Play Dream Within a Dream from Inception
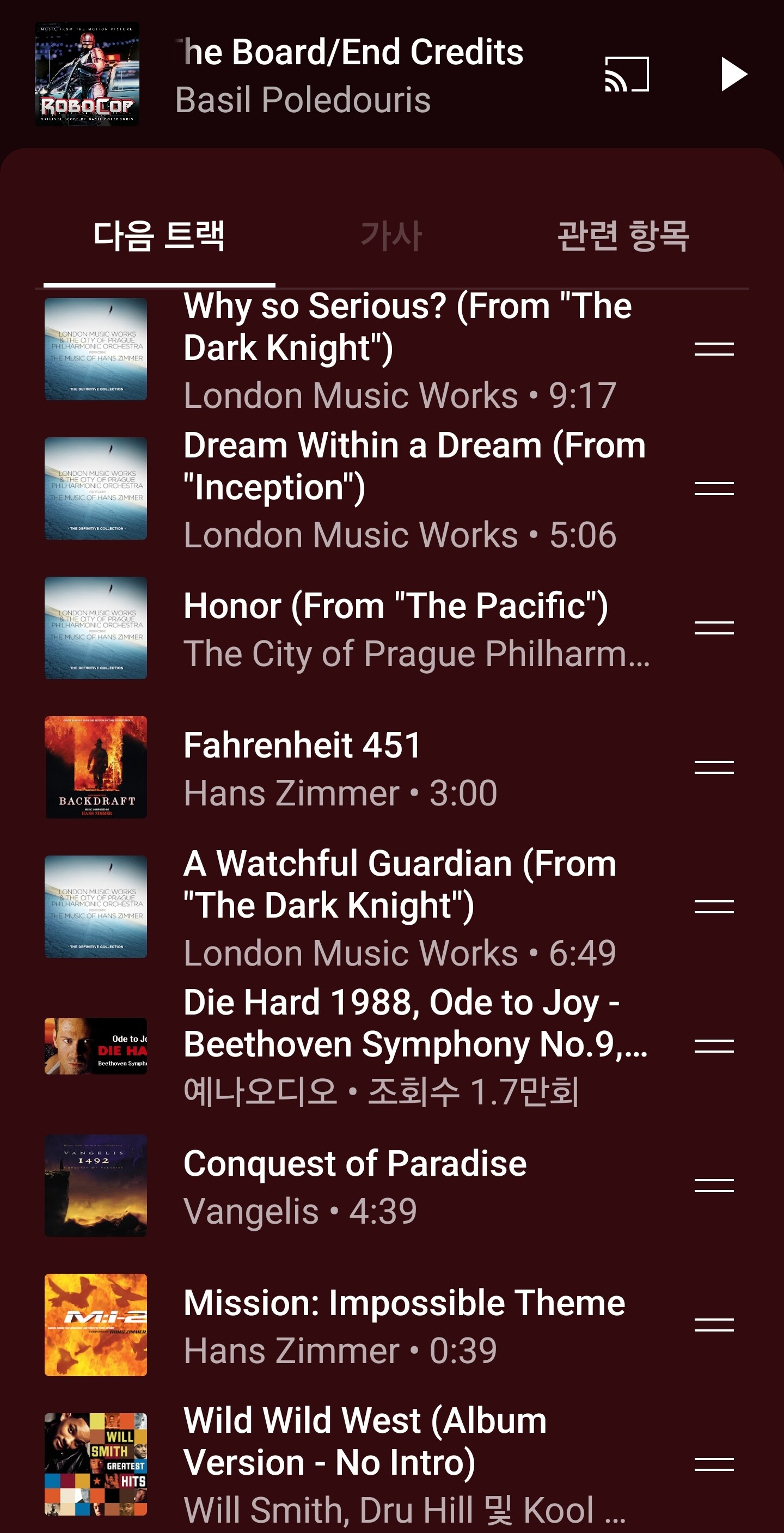Image resolution: width=784 pixels, height=1533 pixels. click(414, 488)
